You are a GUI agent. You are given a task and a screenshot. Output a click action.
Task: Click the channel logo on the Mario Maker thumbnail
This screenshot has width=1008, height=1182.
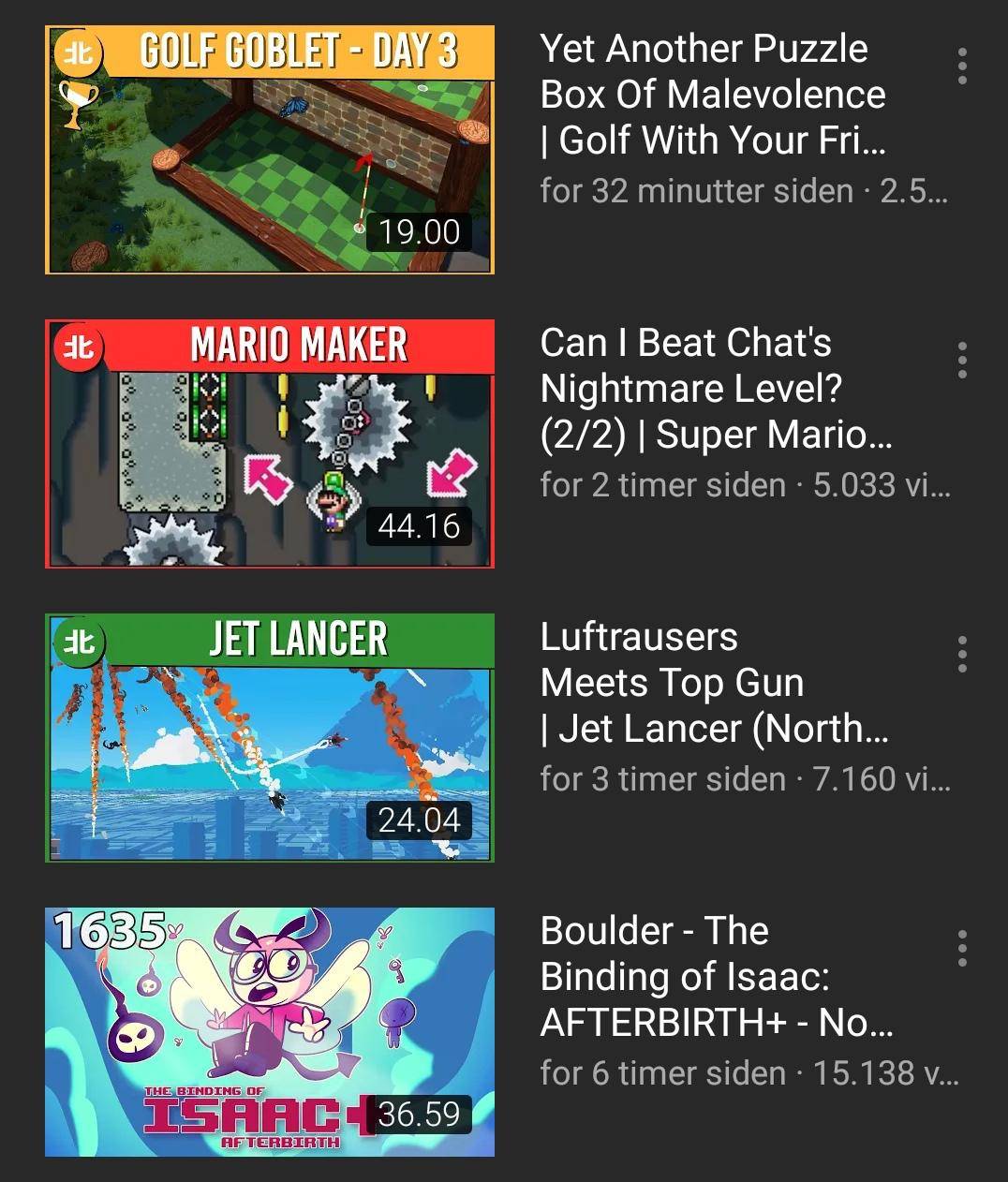point(79,348)
